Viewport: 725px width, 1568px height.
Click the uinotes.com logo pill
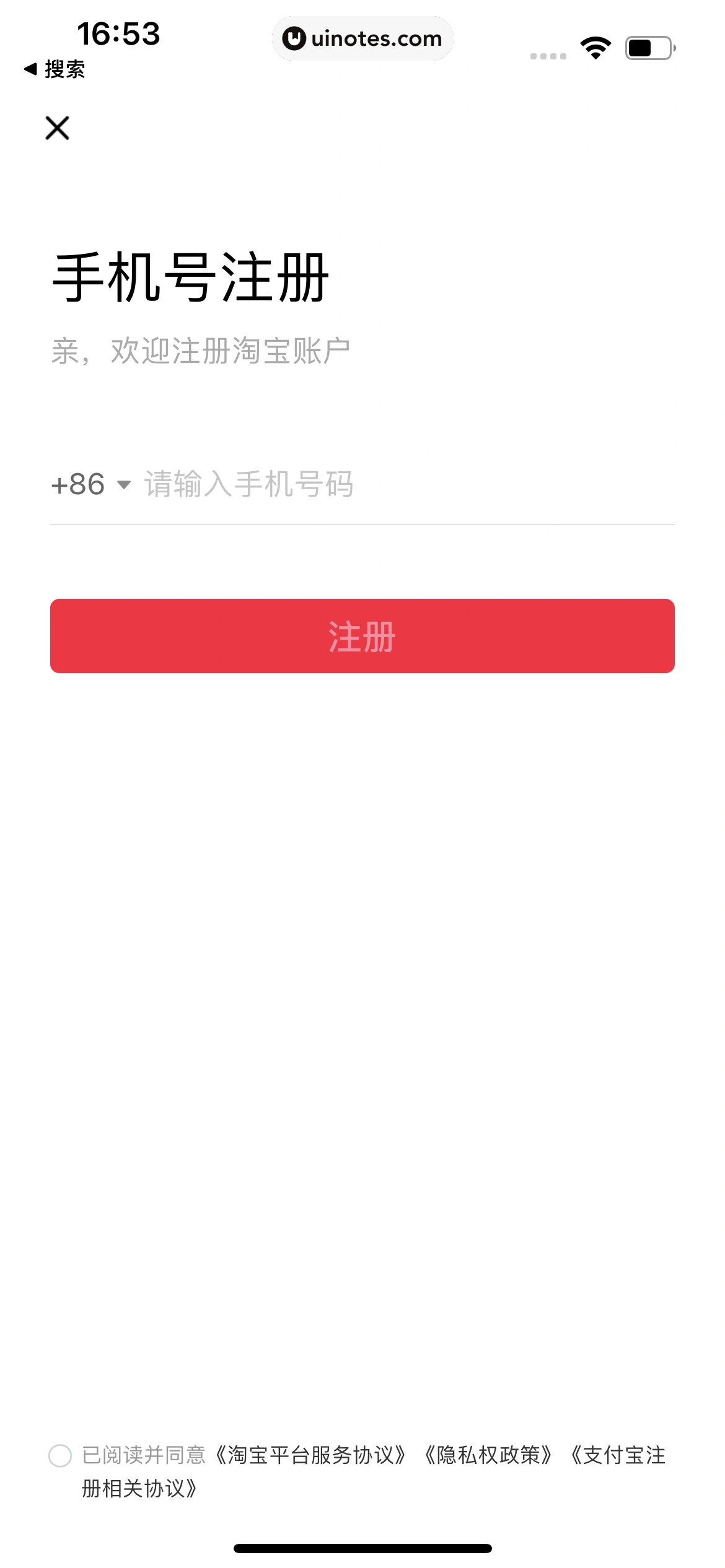point(362,38)
